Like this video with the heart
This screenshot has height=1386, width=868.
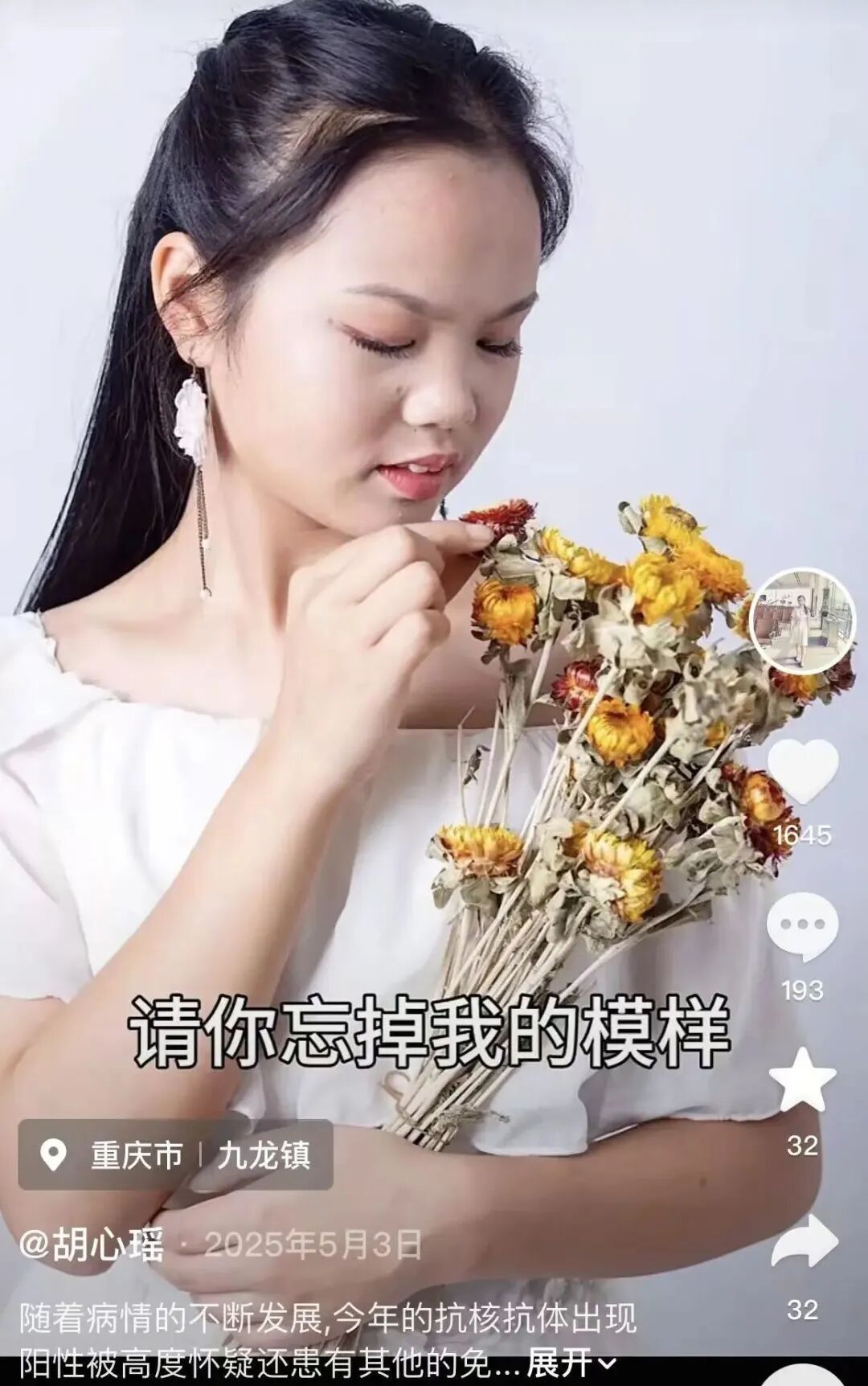click(x=802, y=771)
